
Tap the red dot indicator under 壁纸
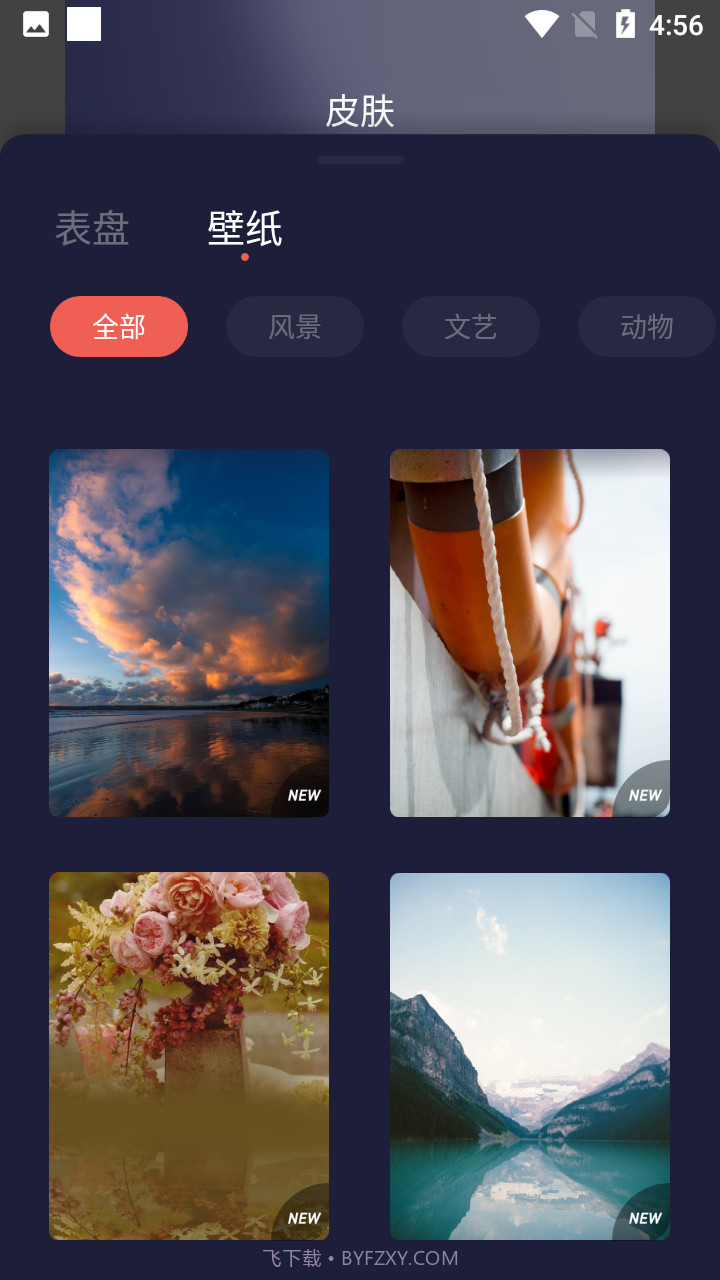(x=243, y=257)
